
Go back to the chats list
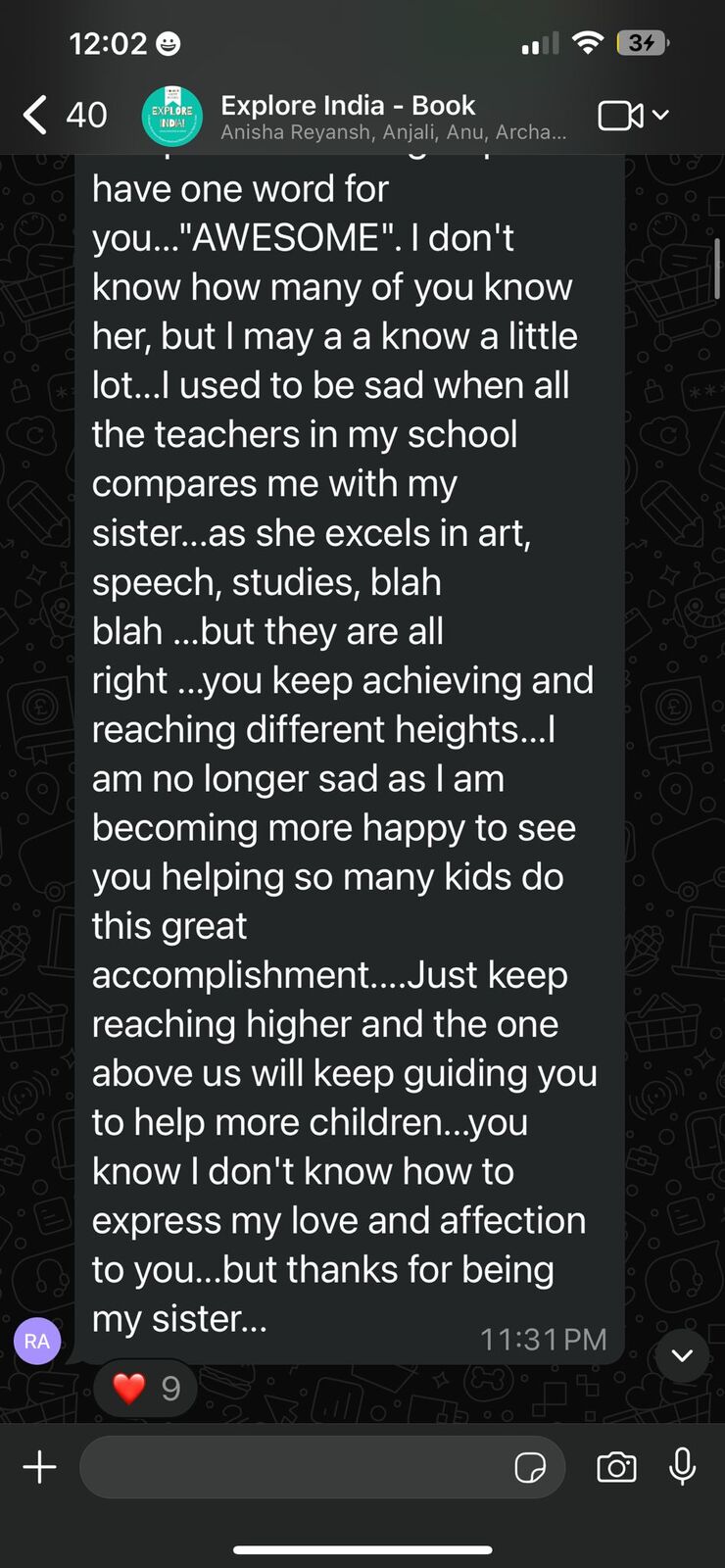pos(35,115)
